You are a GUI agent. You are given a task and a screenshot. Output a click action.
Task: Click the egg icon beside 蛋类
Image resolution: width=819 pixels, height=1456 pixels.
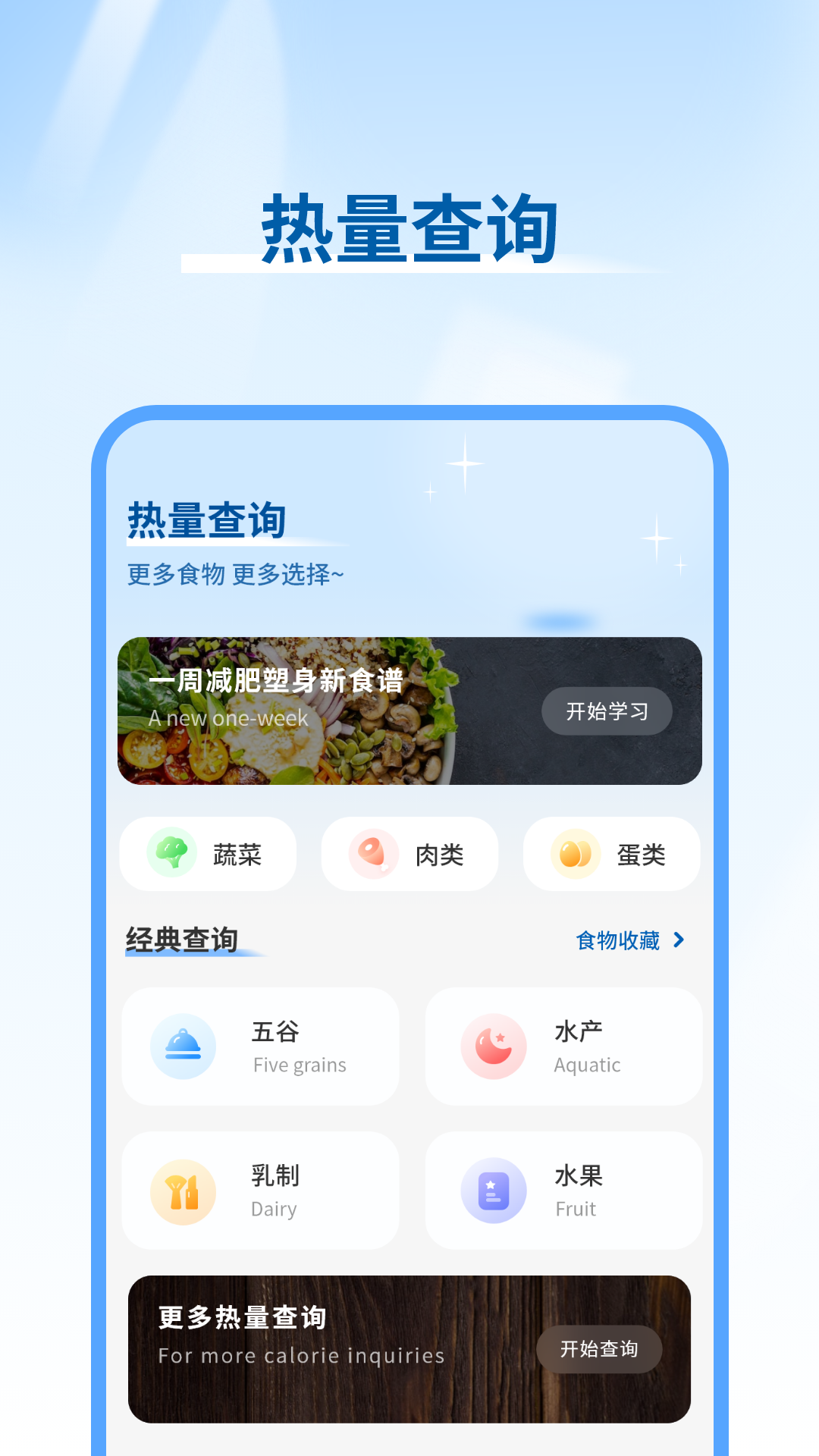pyautogui.click(x=576, y=854)
